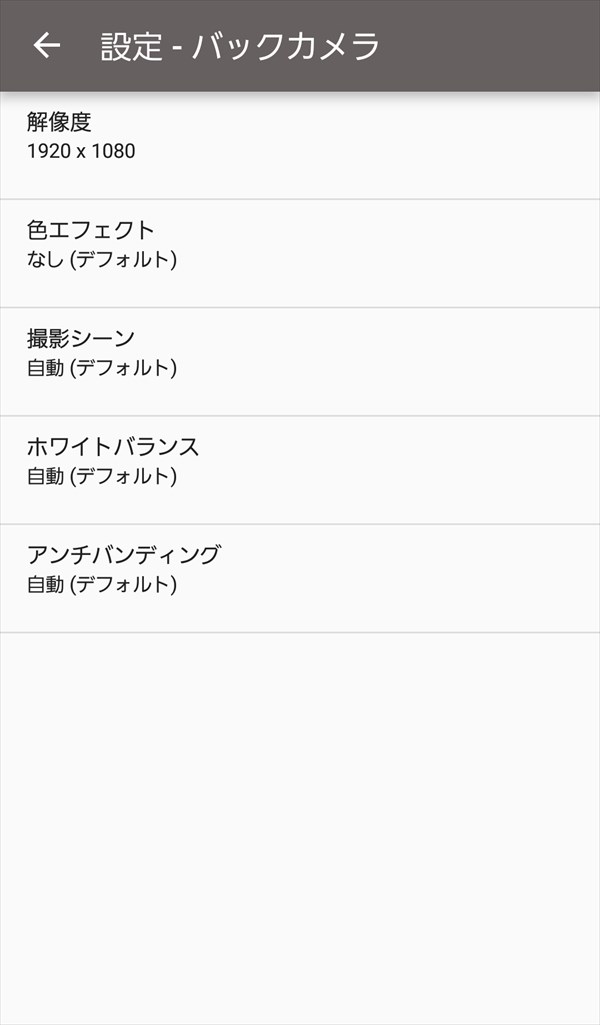Select the 撮影シーン setting row
This screenshot has height=1025, width=600.
point(300,362)
